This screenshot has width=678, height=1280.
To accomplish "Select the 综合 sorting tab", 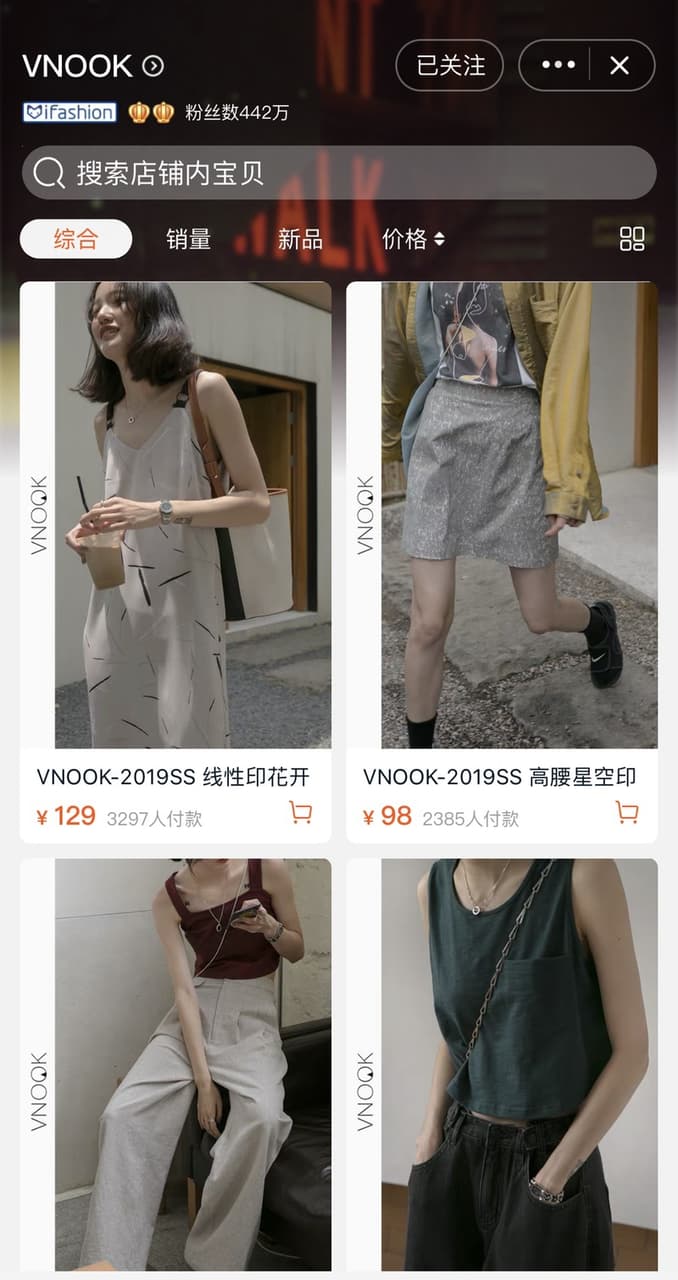I will [x=76, y=239].
